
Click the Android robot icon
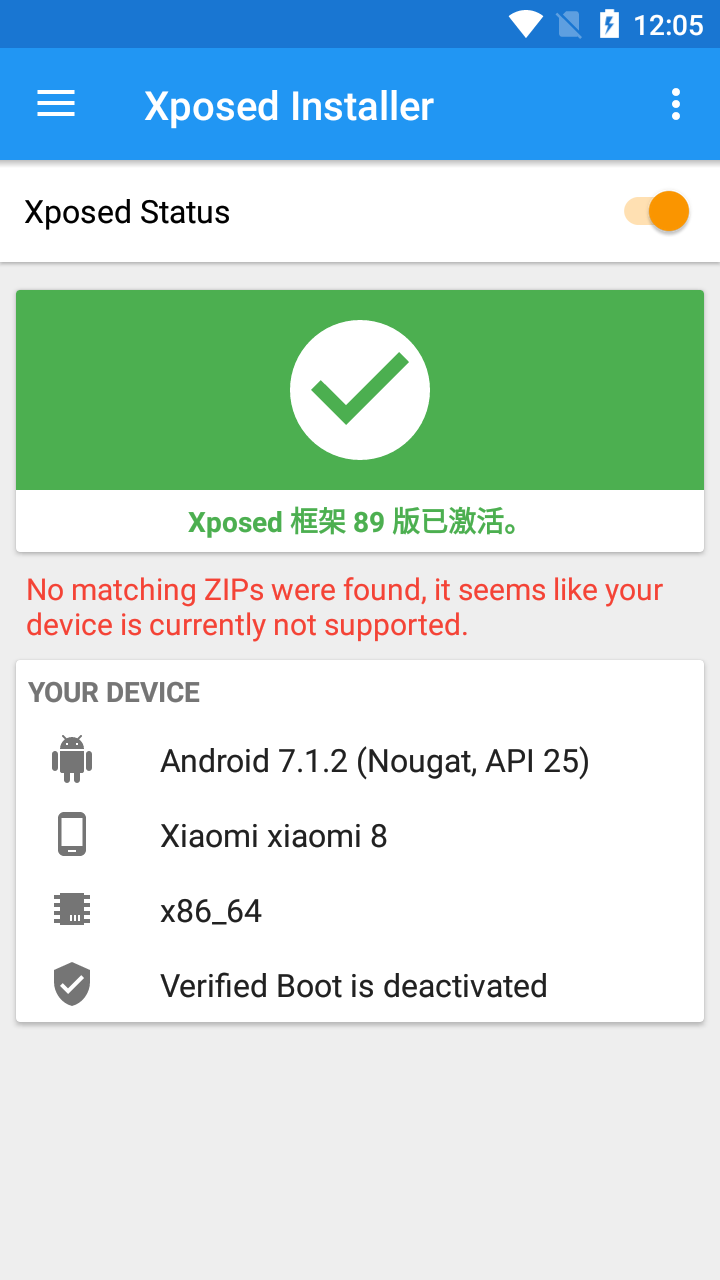[x=71, y=760]
